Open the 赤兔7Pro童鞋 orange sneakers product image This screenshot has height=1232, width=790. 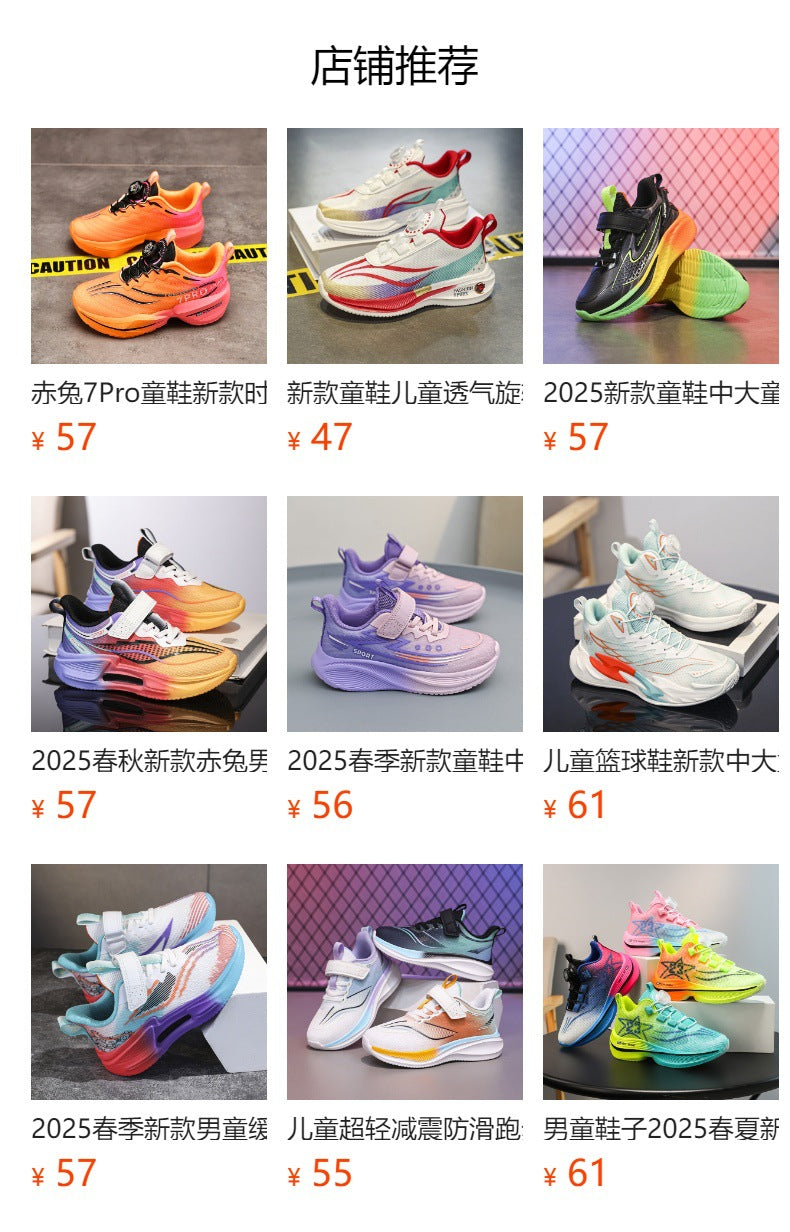(148, 246)
